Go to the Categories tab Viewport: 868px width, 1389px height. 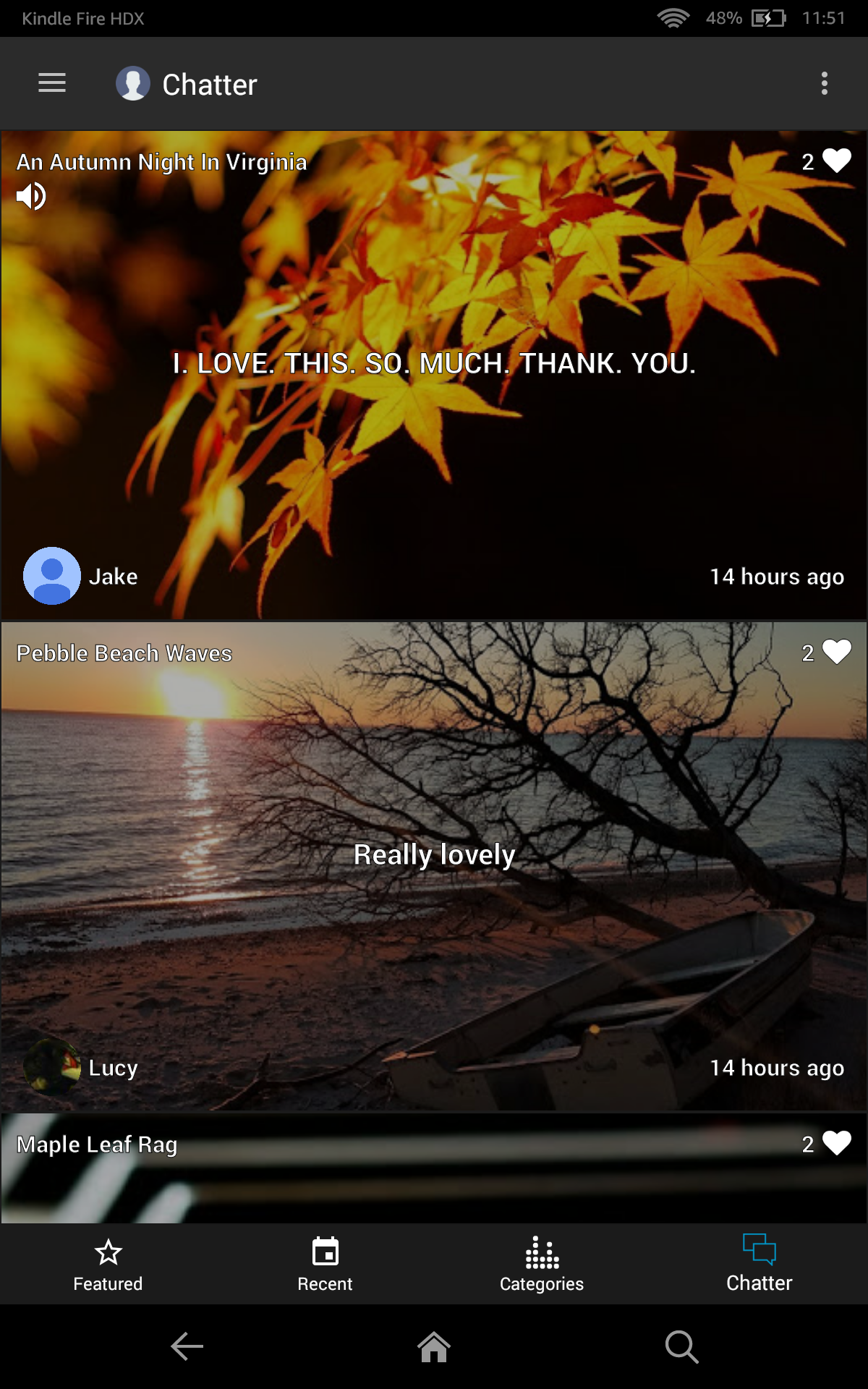pos(542,1265)
